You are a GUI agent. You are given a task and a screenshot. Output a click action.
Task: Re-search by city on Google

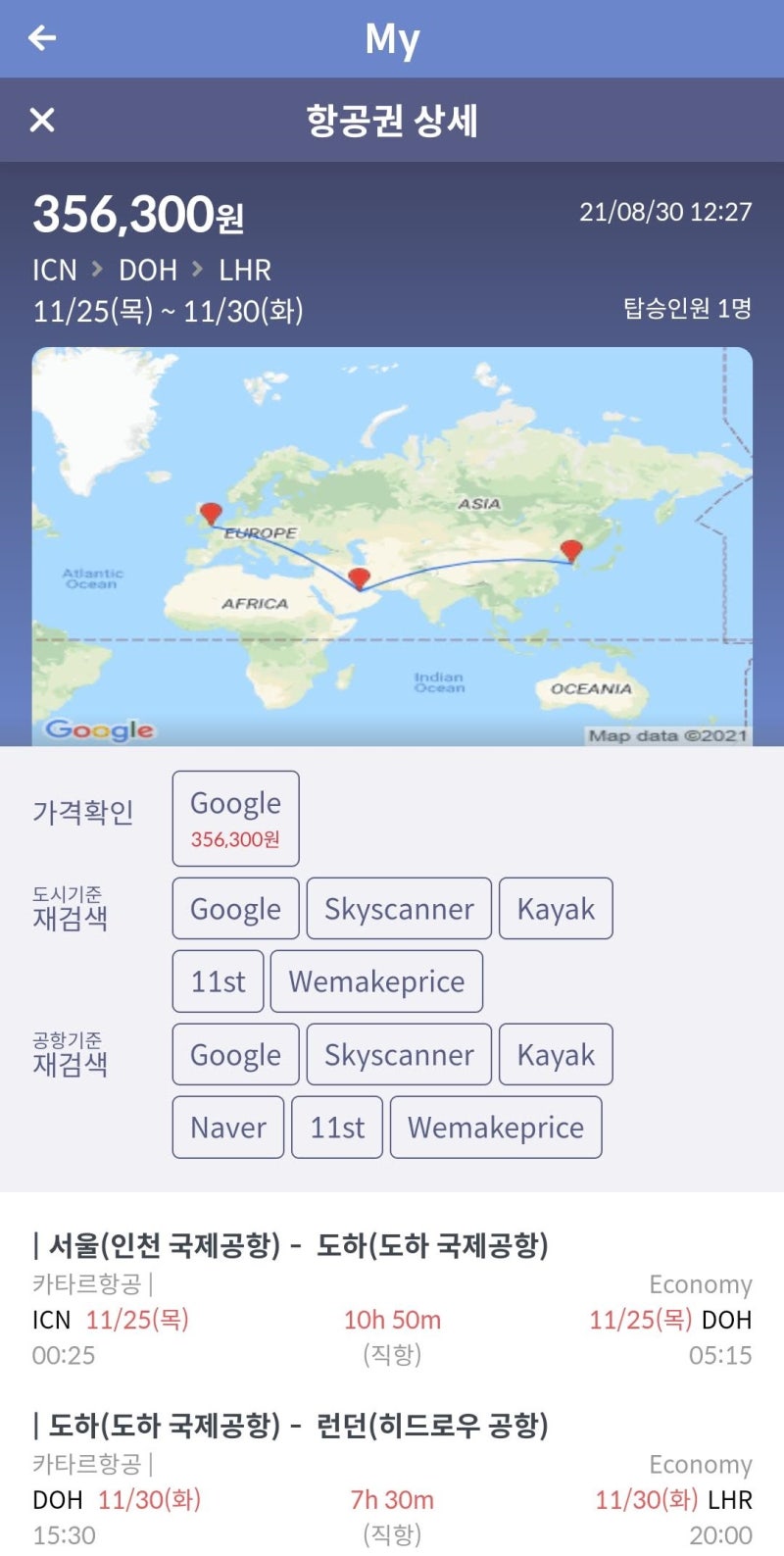(235, 909)
